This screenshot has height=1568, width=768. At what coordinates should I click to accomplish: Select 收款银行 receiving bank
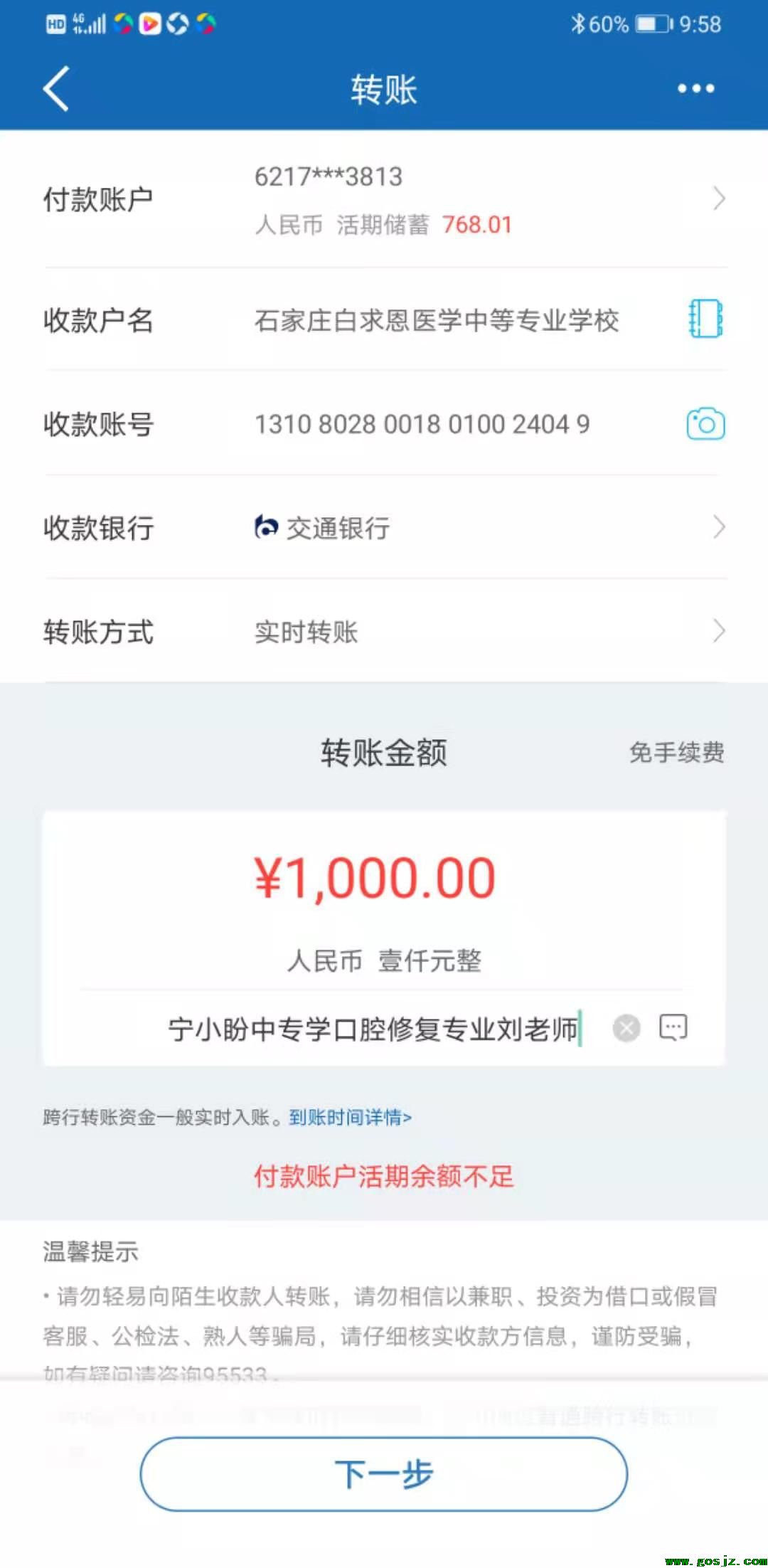pyautogui.click(x=384, y=527)
